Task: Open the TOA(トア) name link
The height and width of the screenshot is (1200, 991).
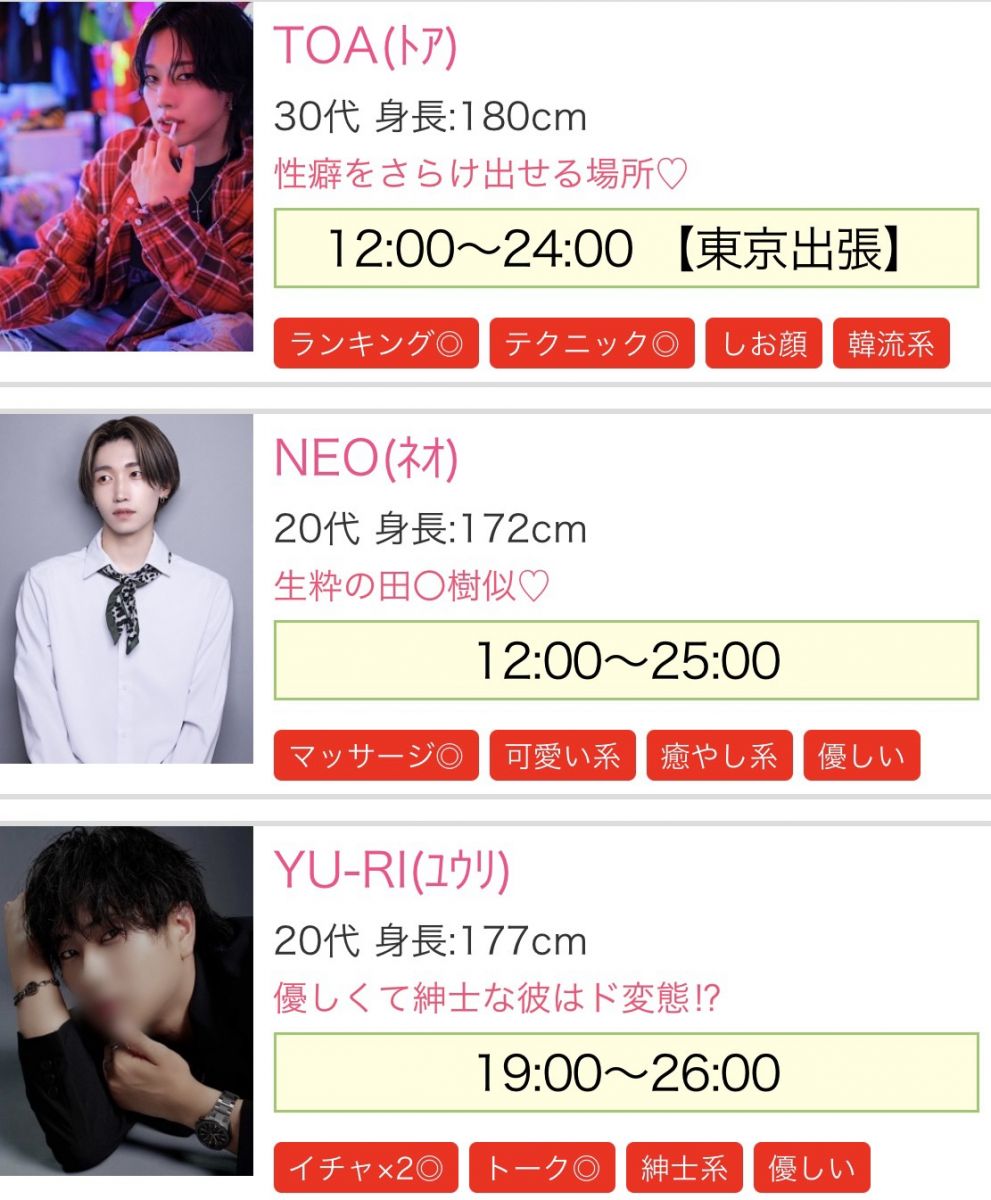Action: pyautogui.click(x=365, y=45)
